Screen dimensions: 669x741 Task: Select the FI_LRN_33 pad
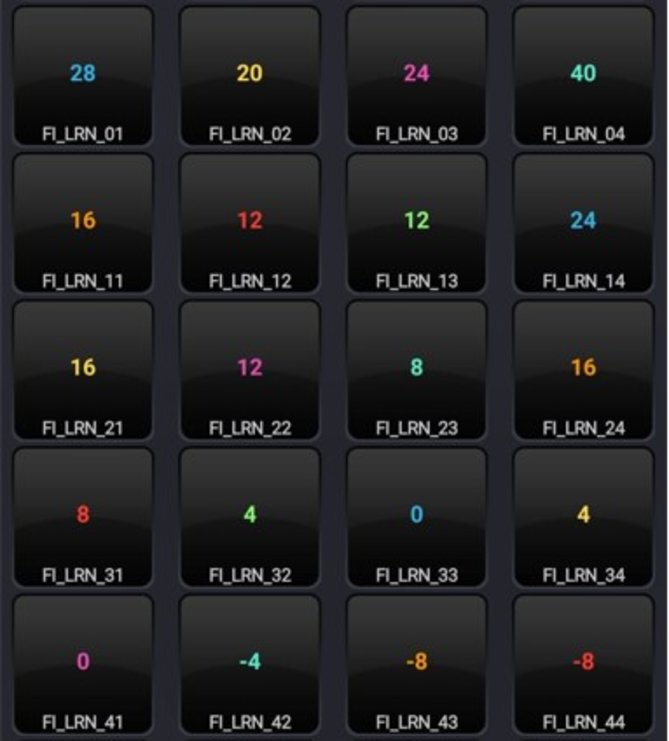pos(416,517)
